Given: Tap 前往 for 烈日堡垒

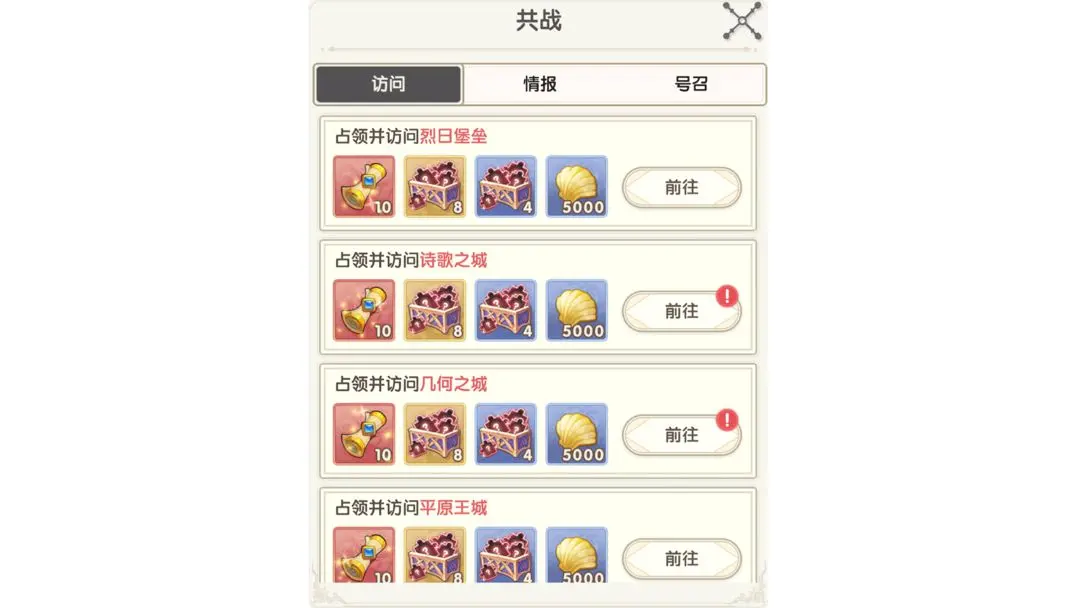Looking at the screenshot, I should pyautogui.click(x=681, y=187).
